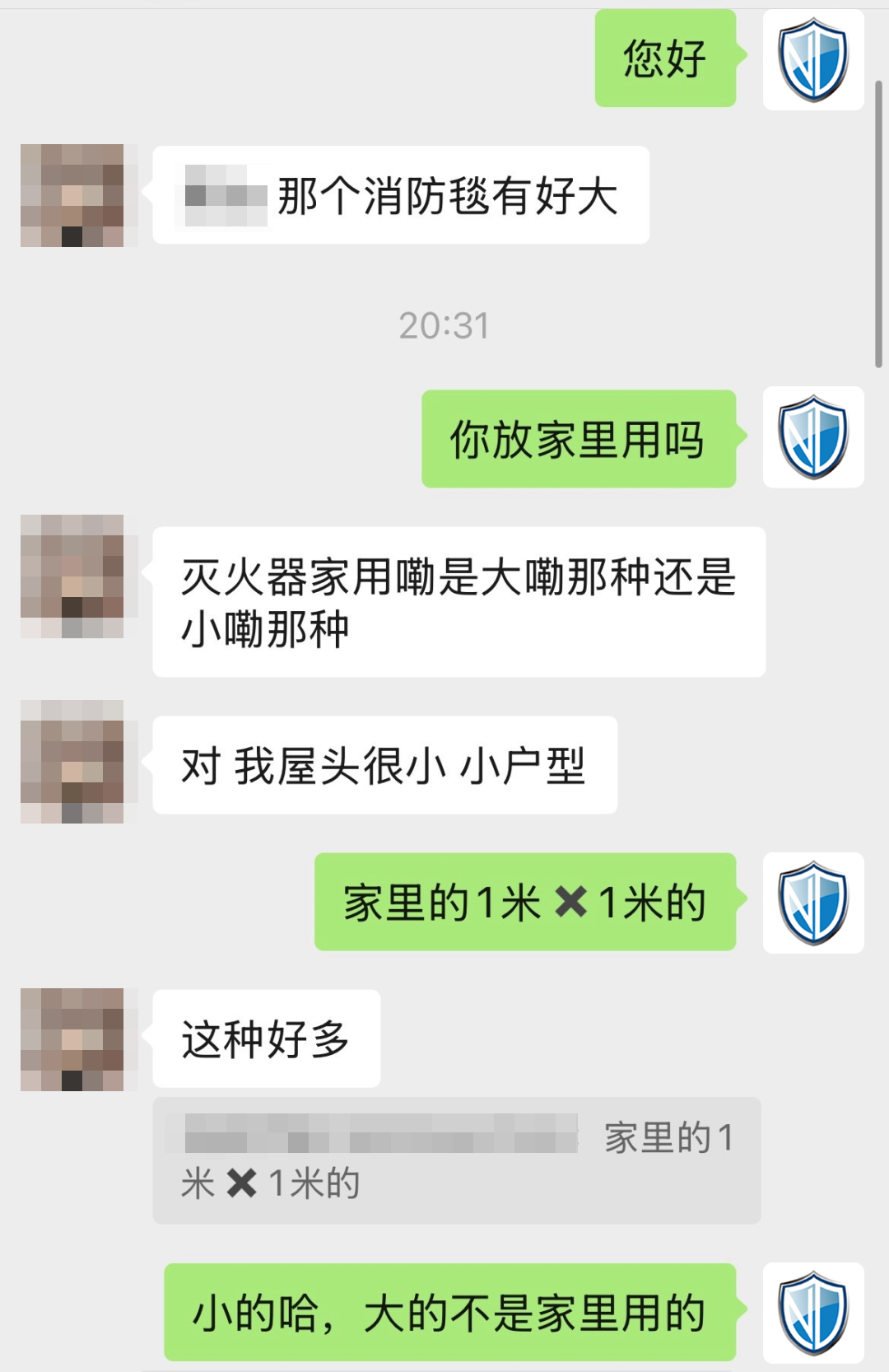Open the shield avatar beside the 您好 message
The height and width of the screenshot is (1372, 889).
pos(813,59)
